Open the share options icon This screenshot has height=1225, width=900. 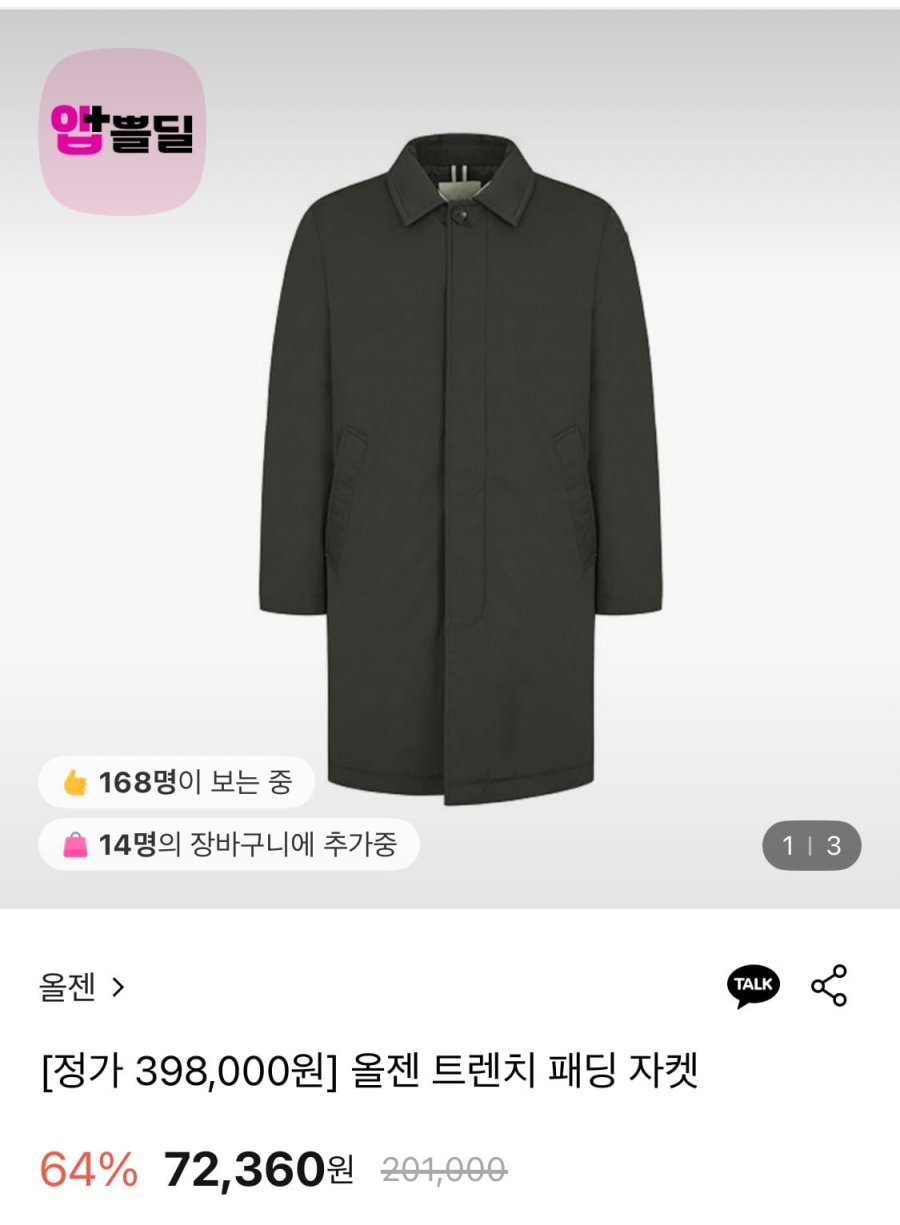click(x=829, y=986)
